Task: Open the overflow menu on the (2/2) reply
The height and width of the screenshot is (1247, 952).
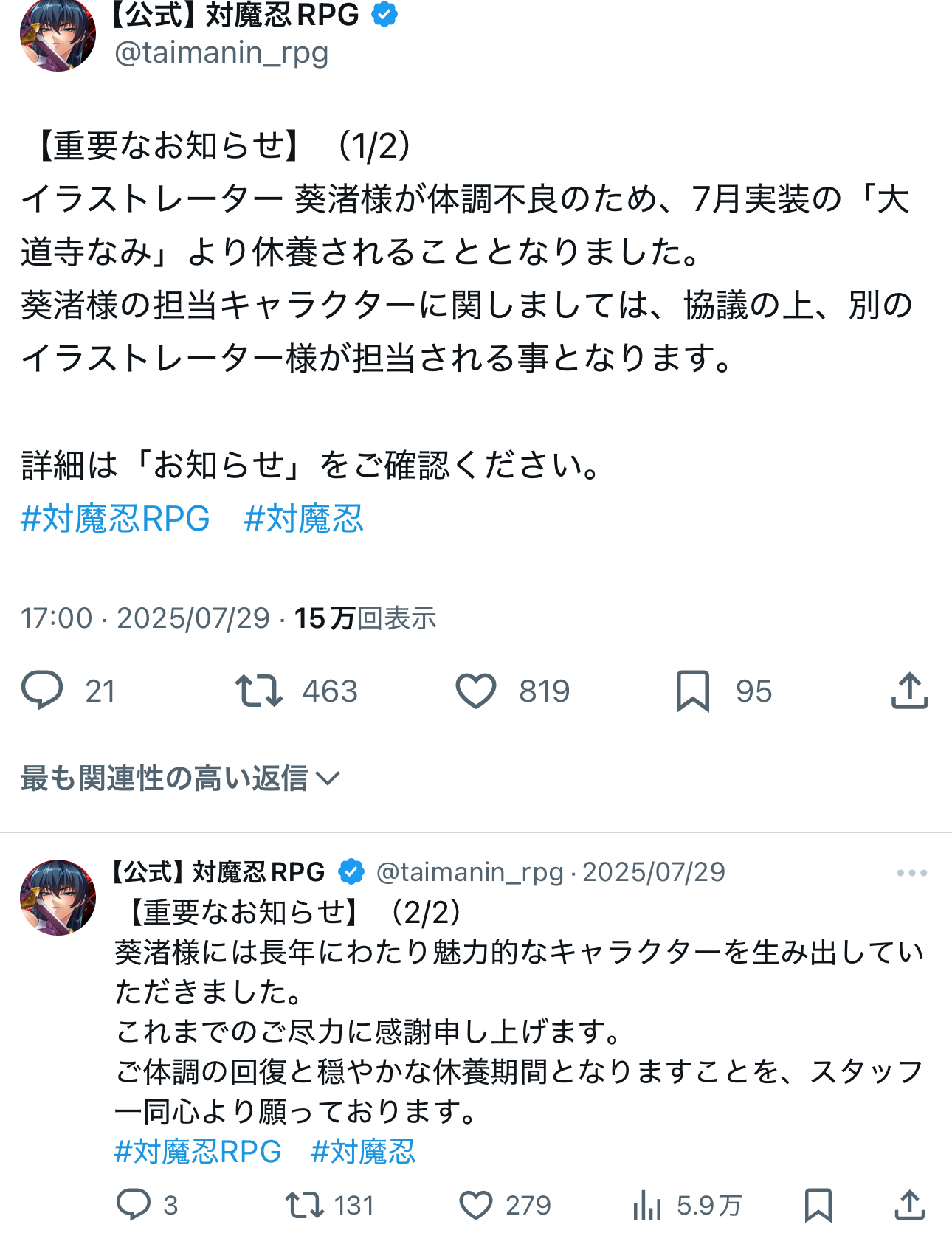Action: click(x=911, y=873)
